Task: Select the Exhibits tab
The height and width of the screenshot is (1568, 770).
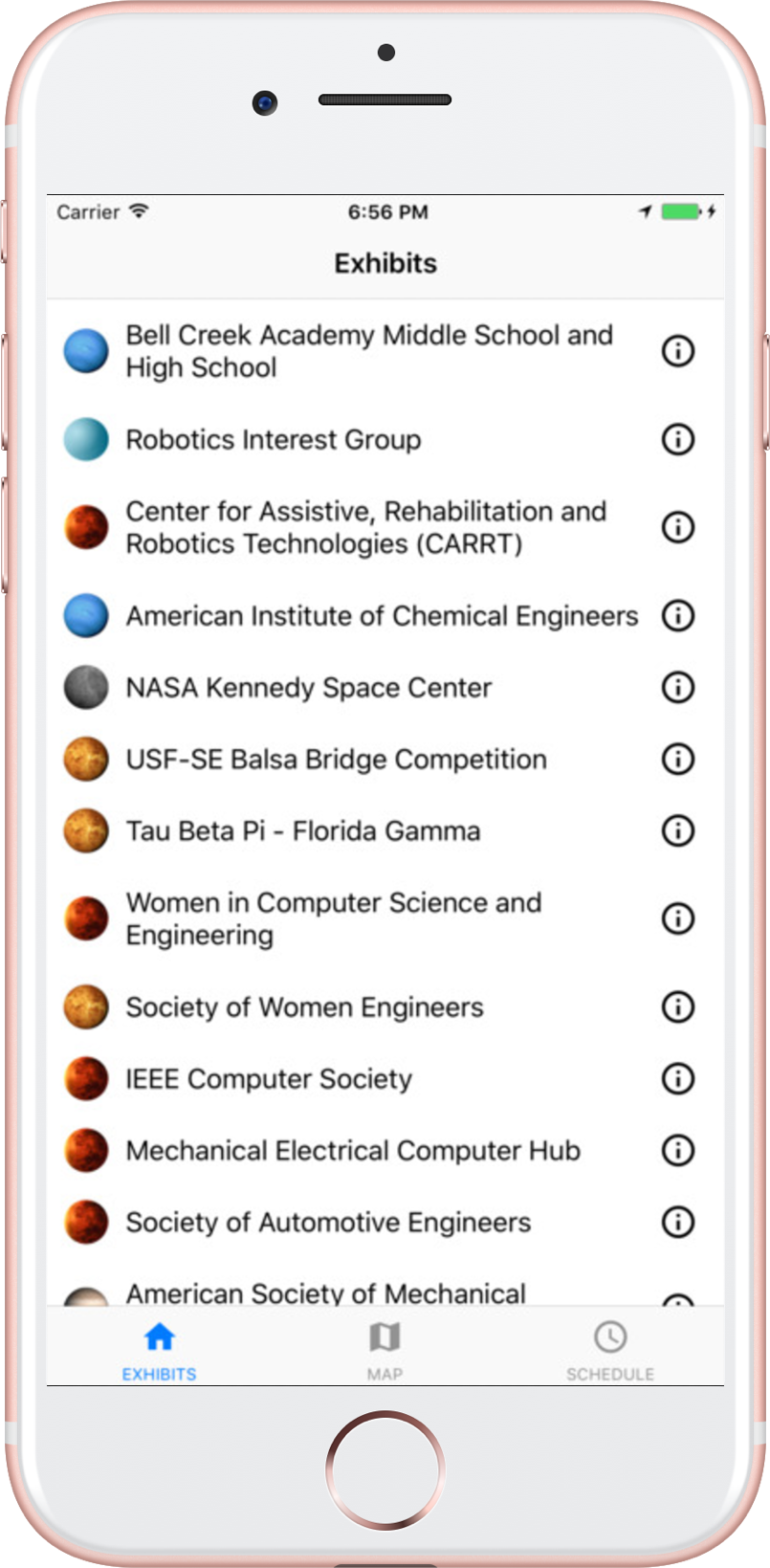Action: [x=159, y=1350]
